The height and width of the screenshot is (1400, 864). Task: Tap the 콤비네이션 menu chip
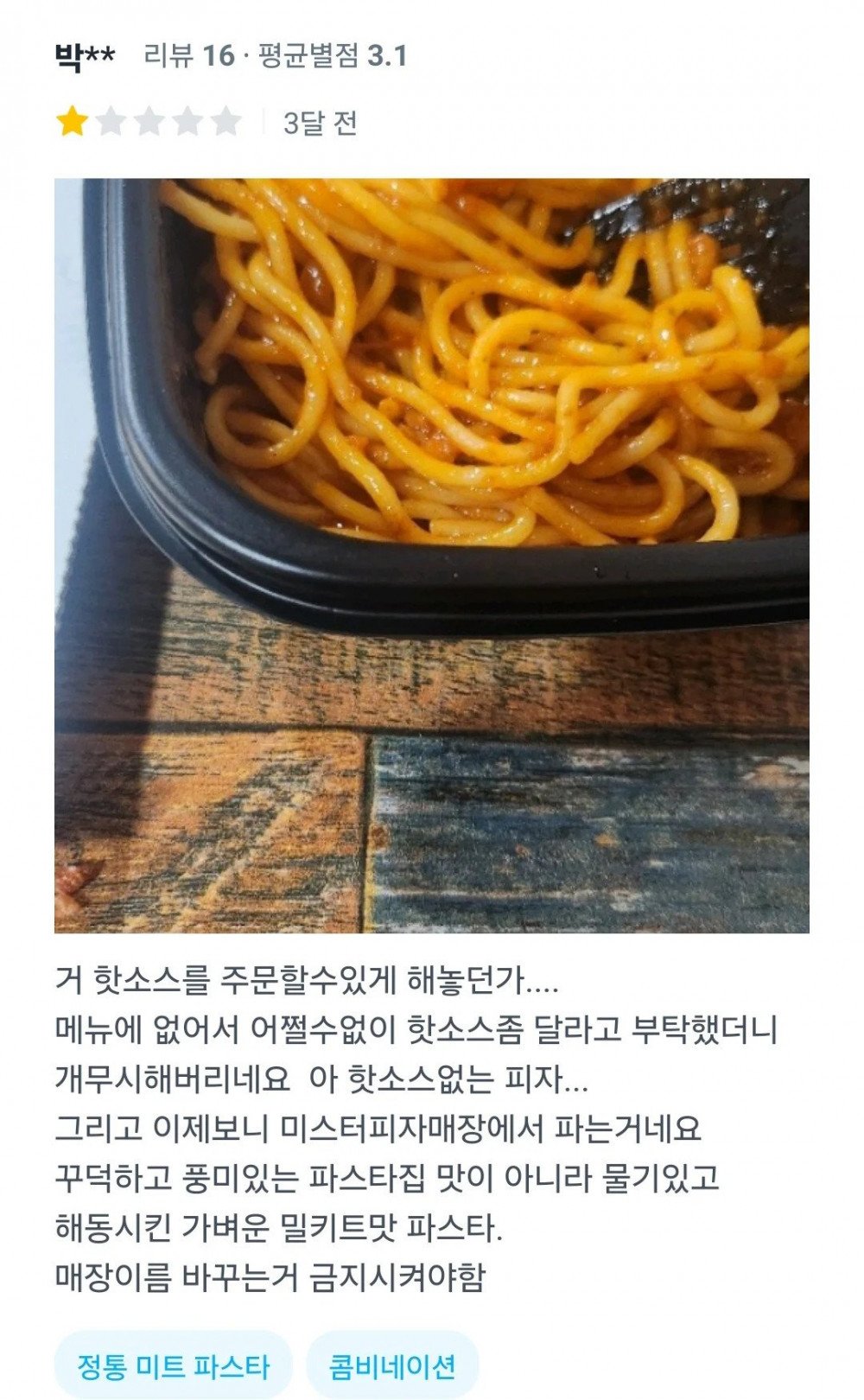point(392,1366)
